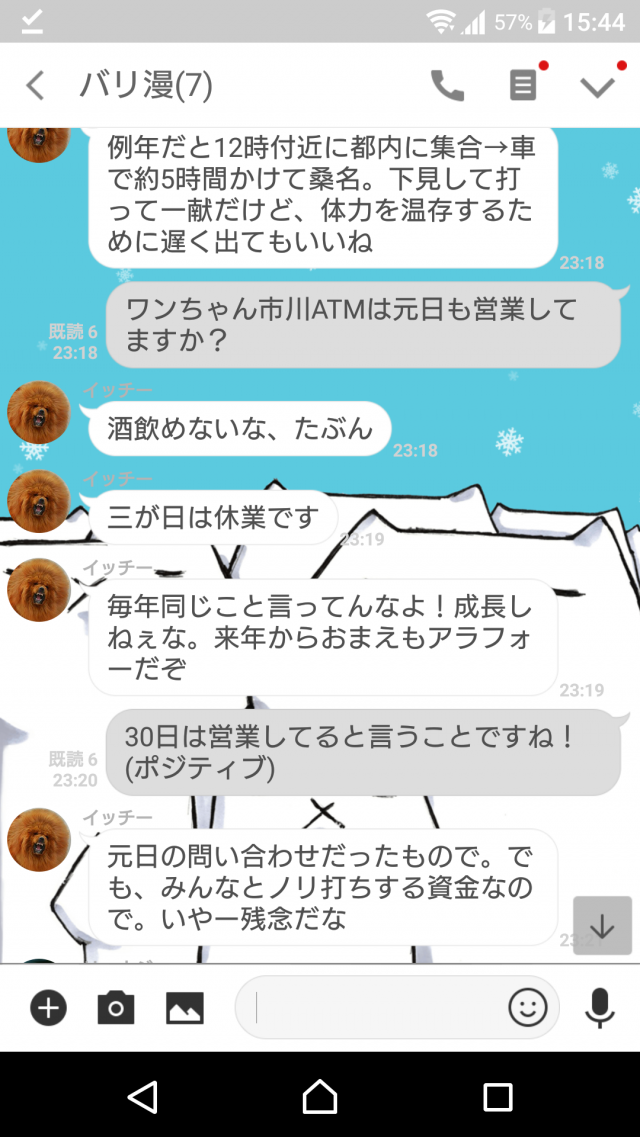Record a voice message with the microphone

tap(599, 1008)
